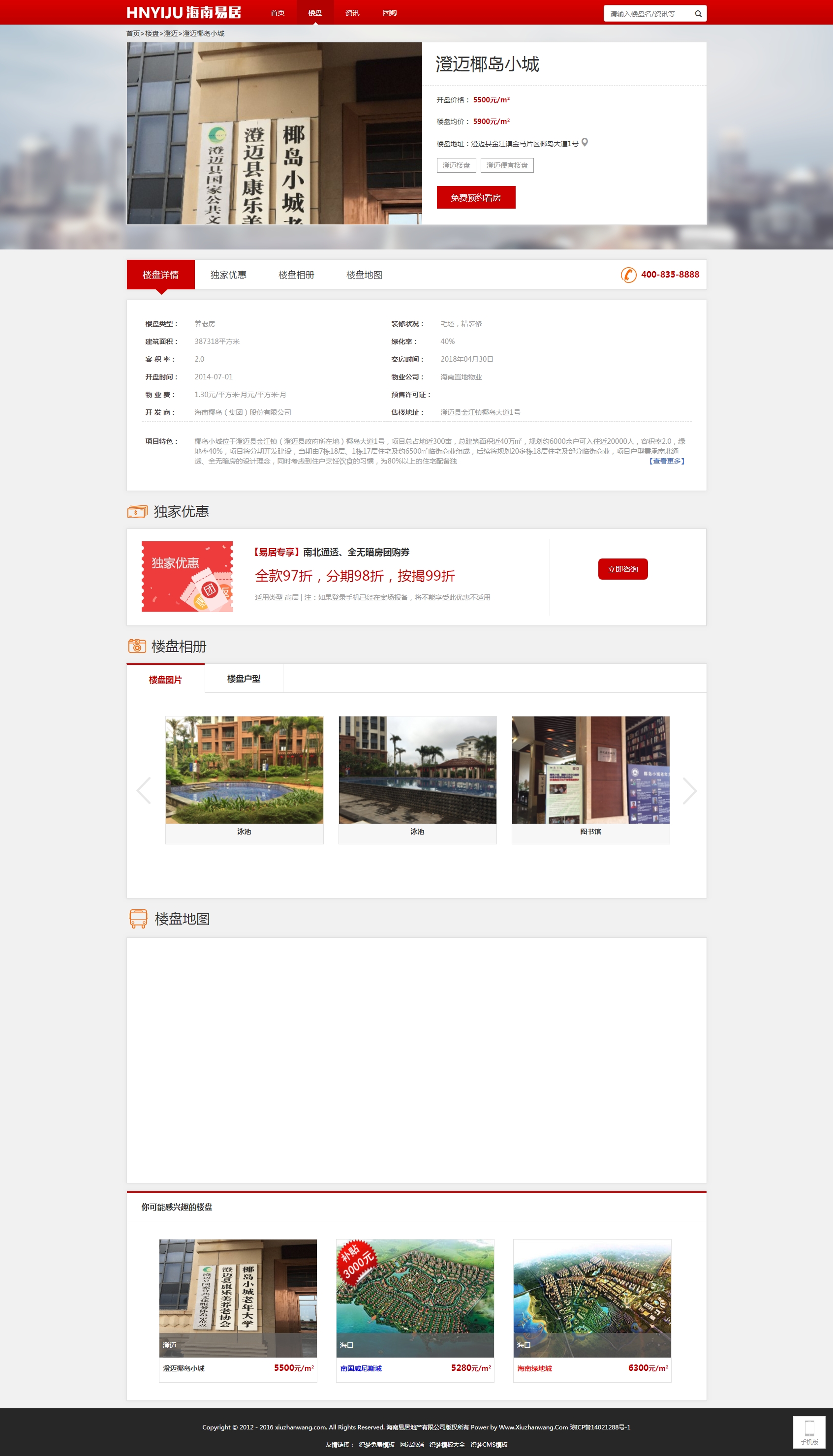The image size is (833, 1456).
Task: Go to 资讯 section
Action: click(x=352, y=13)
